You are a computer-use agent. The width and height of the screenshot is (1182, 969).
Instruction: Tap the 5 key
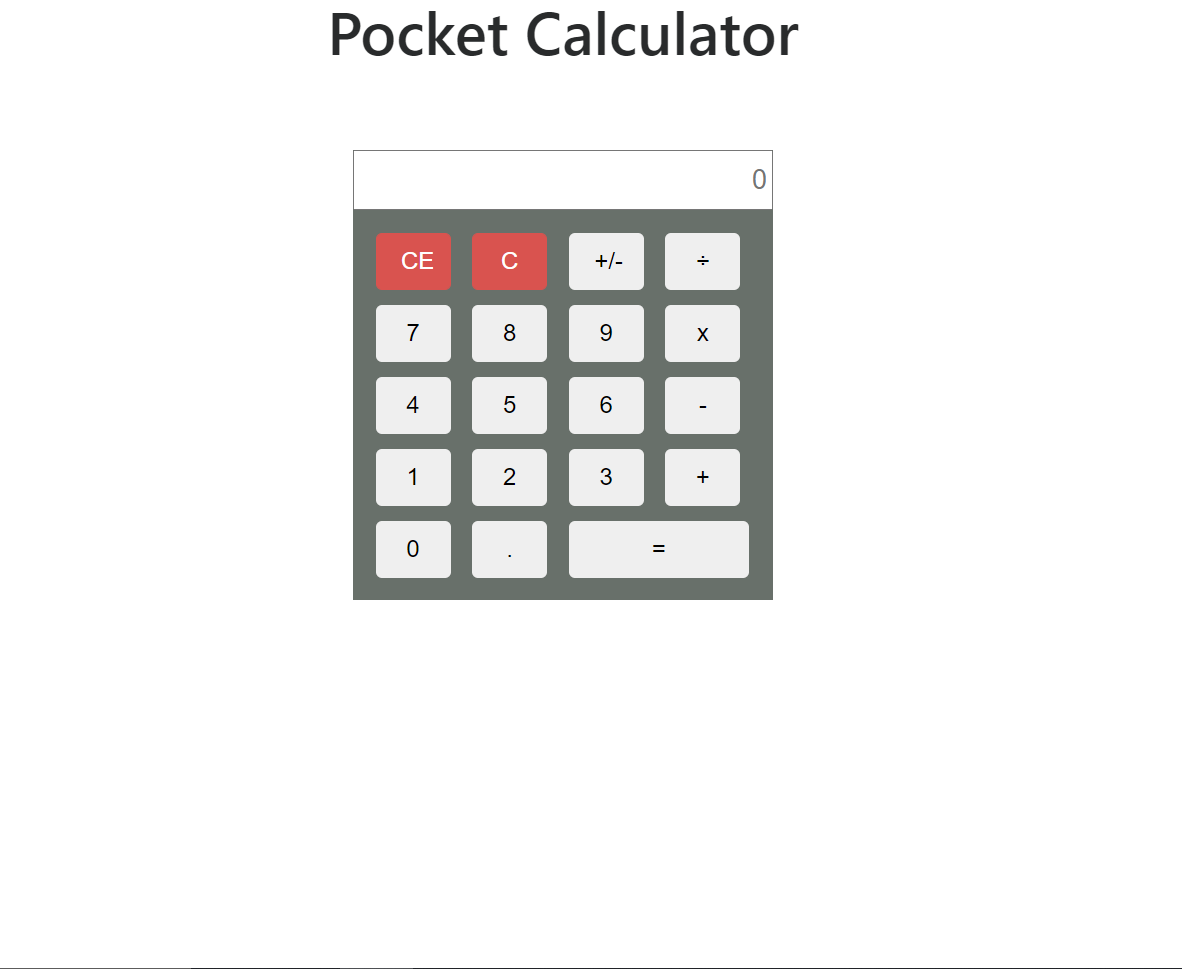(x=509, y=405)
